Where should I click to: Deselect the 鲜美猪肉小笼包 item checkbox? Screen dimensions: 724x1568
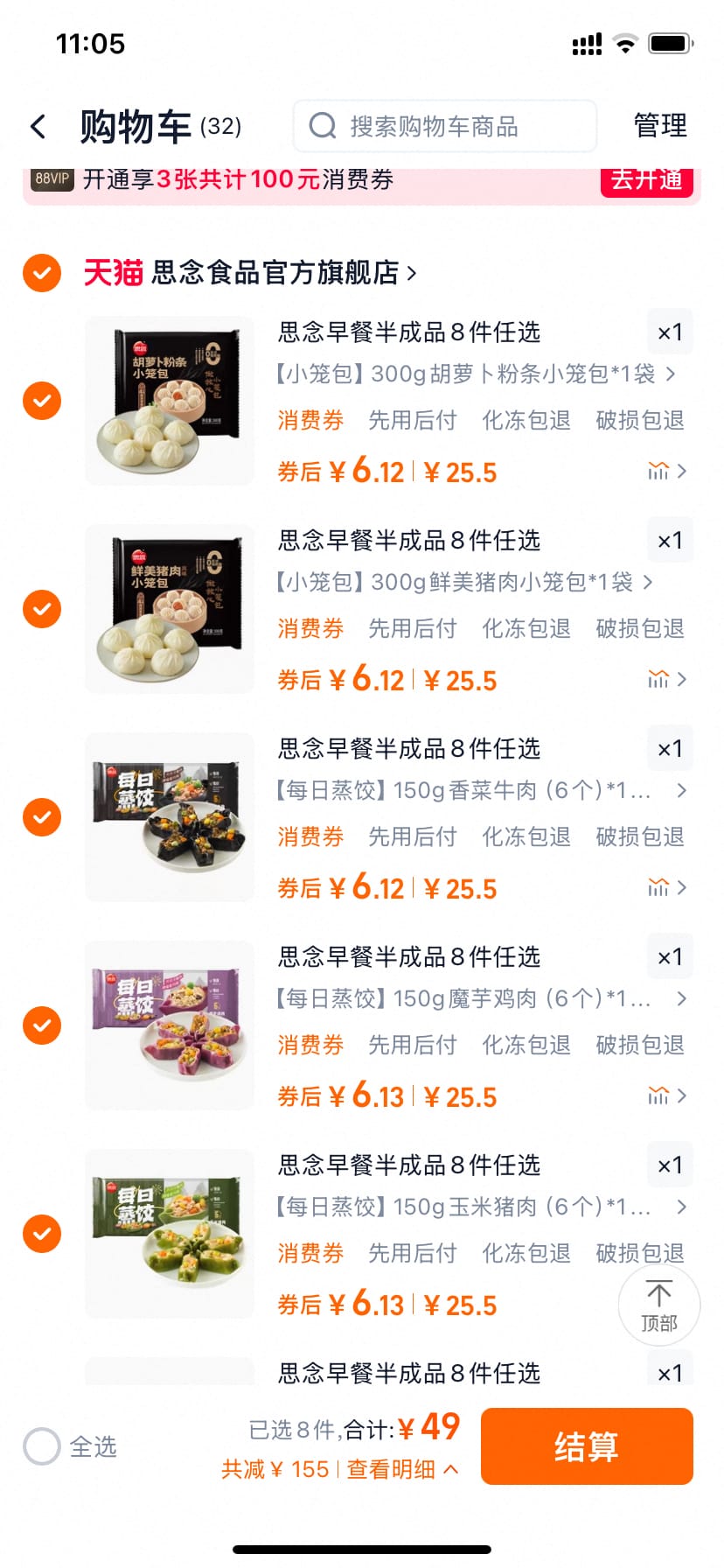pyautogui.click(x=41, y=608)
